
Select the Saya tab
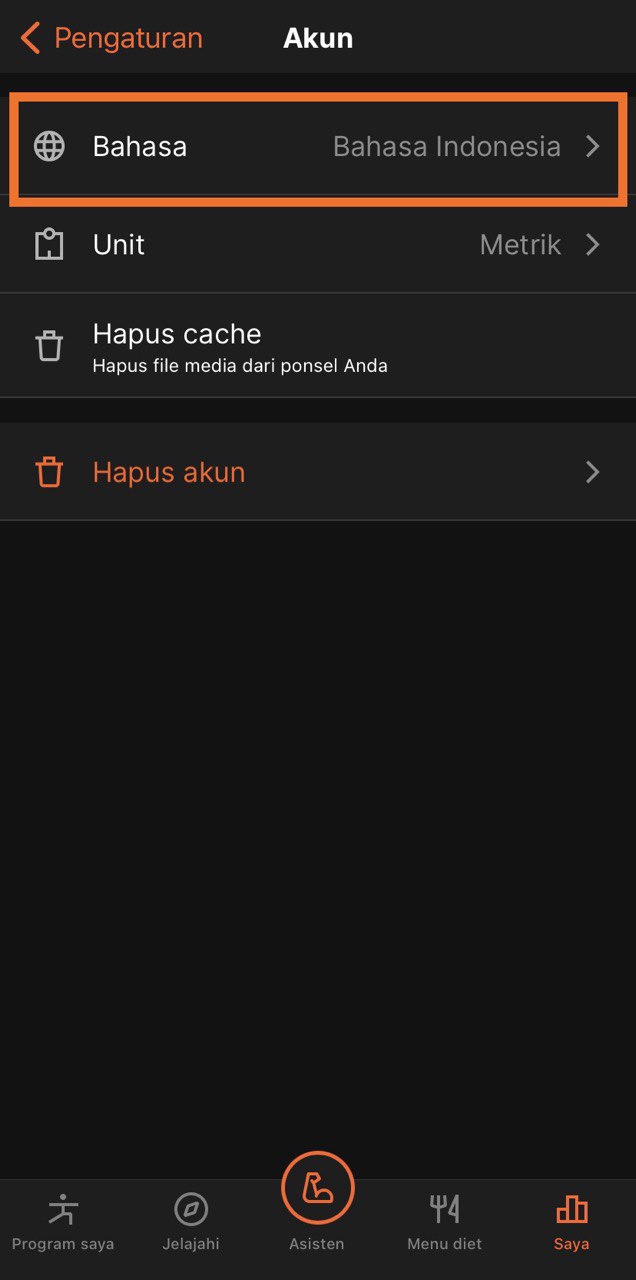pos(571,1222)
